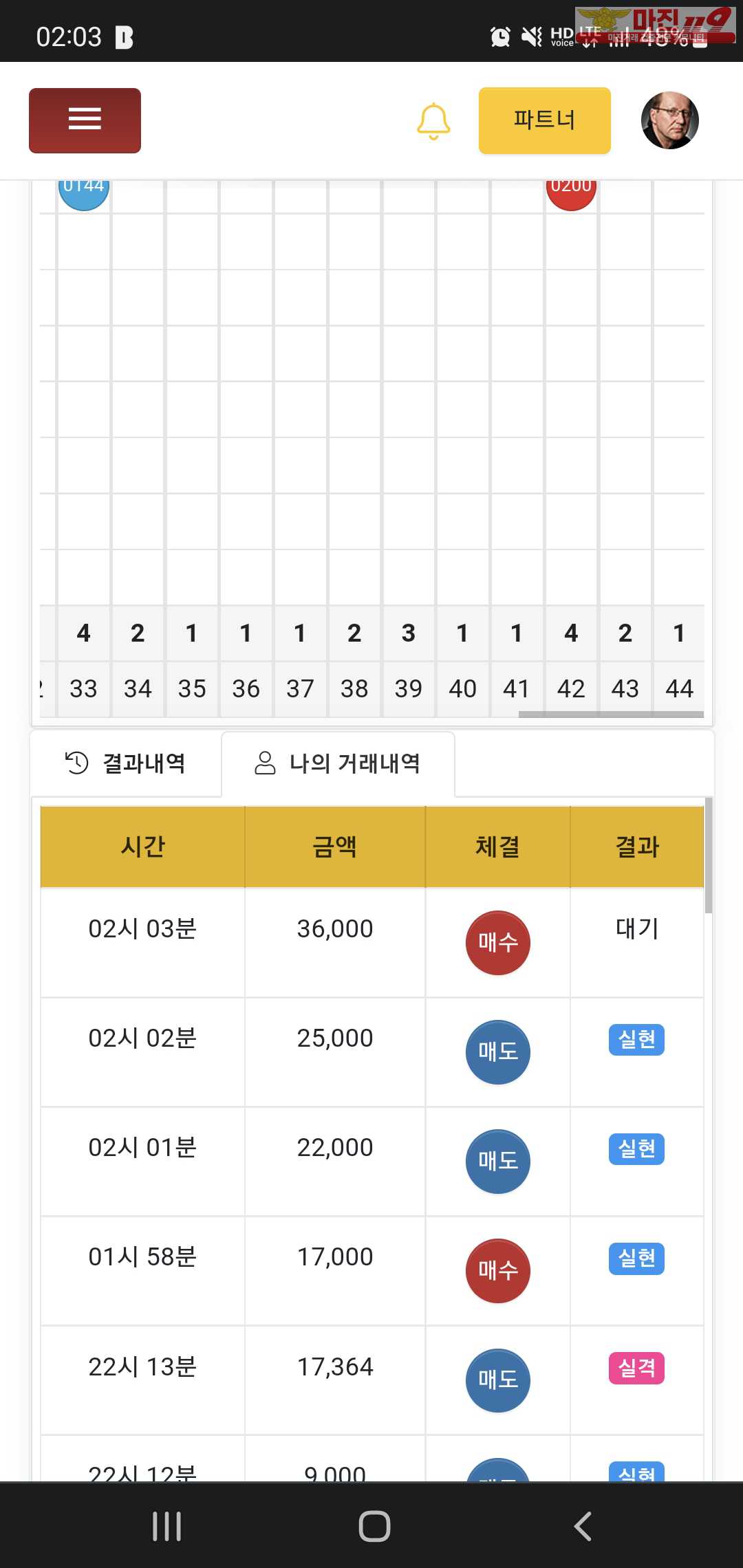Screen dimensions: 743x1568
Task: Open the hamburger menu button
Action: 85,120
